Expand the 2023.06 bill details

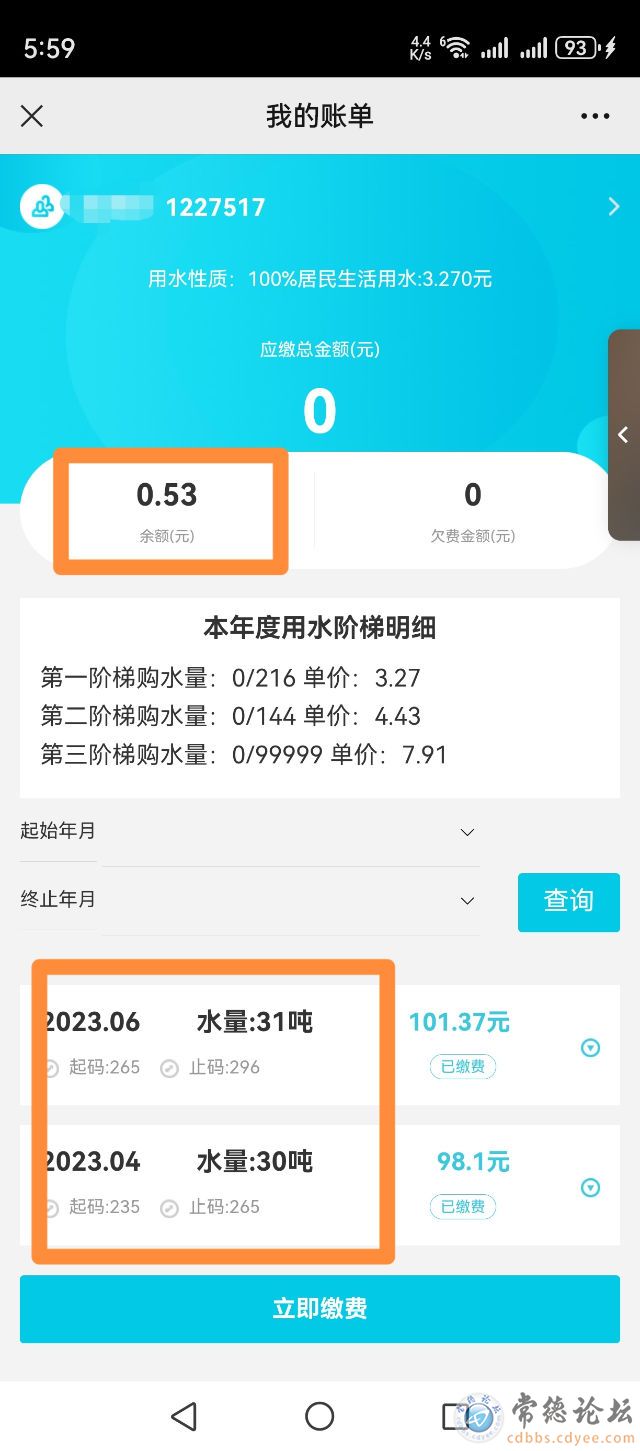pyautogui.click(x=590, y=1048)
